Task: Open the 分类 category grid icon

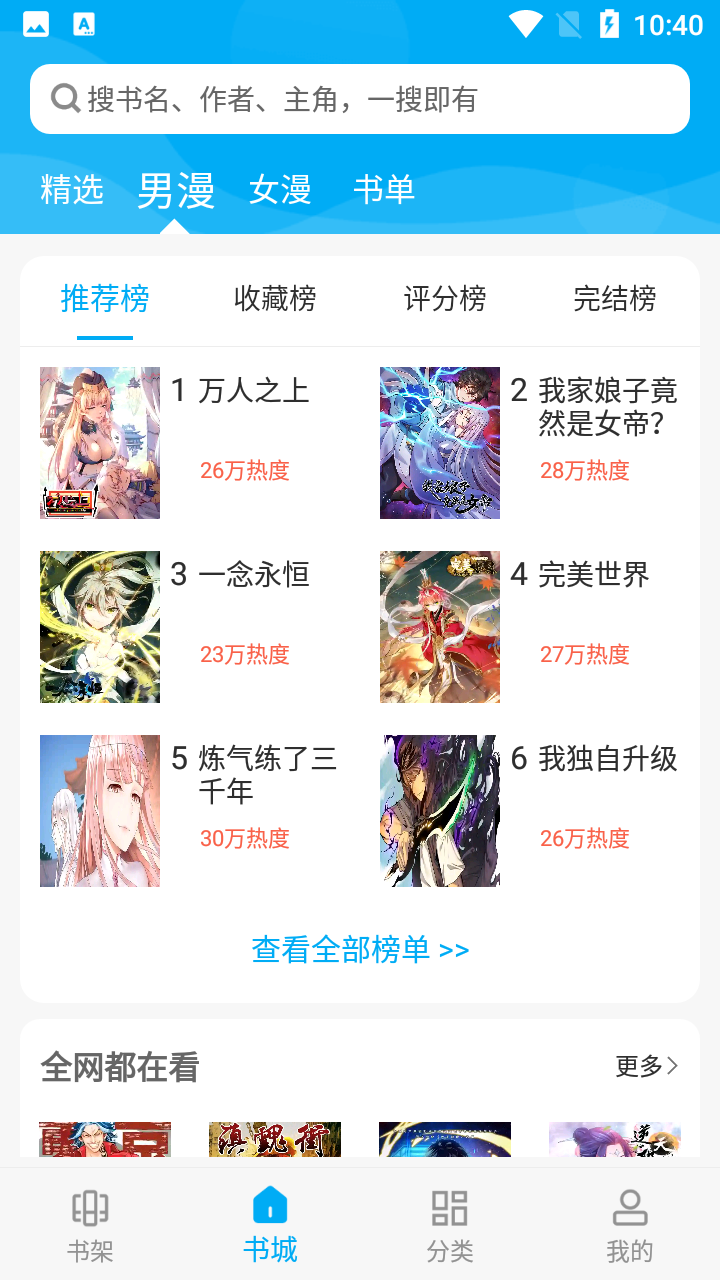Action: [x=449, y=1208]
